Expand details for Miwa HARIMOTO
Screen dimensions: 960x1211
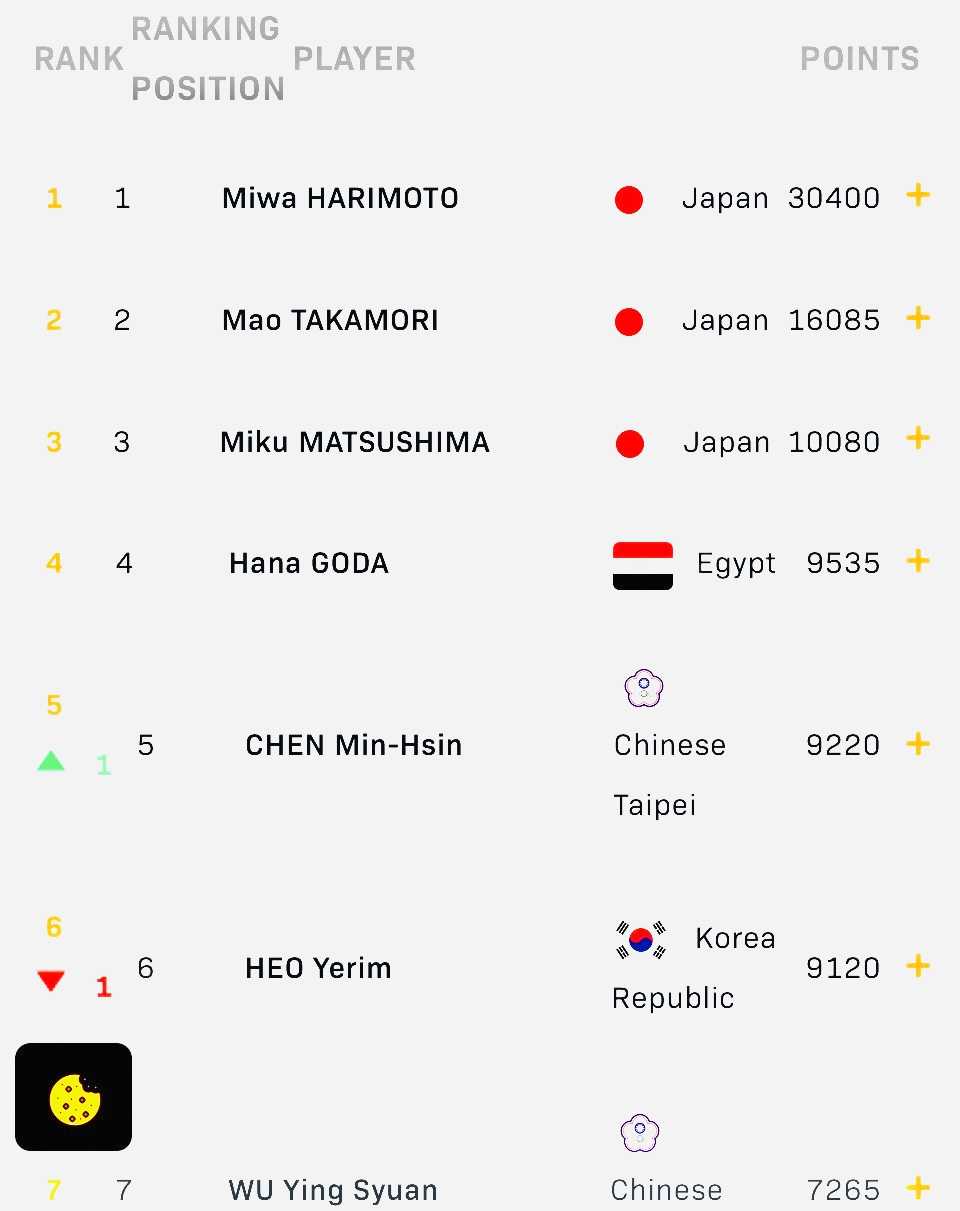[918, 195]
